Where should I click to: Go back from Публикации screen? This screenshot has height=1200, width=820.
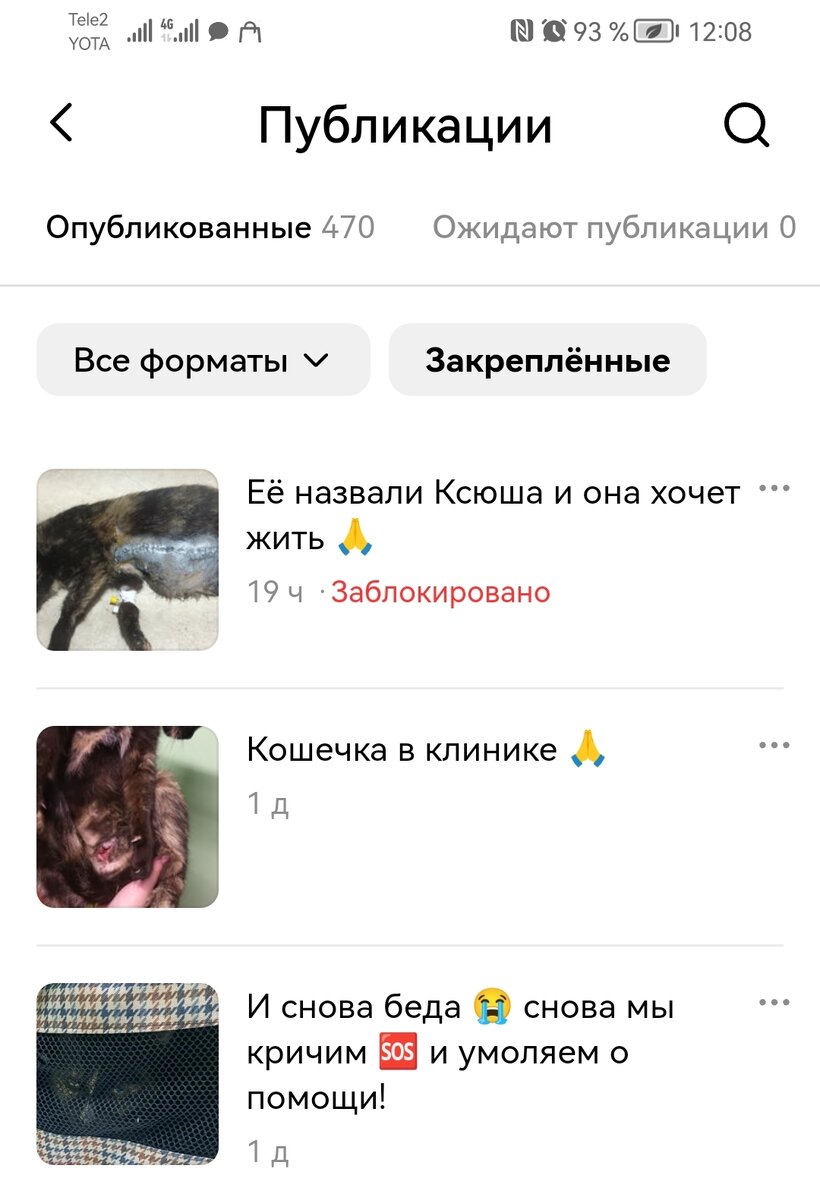click(62, 125)
